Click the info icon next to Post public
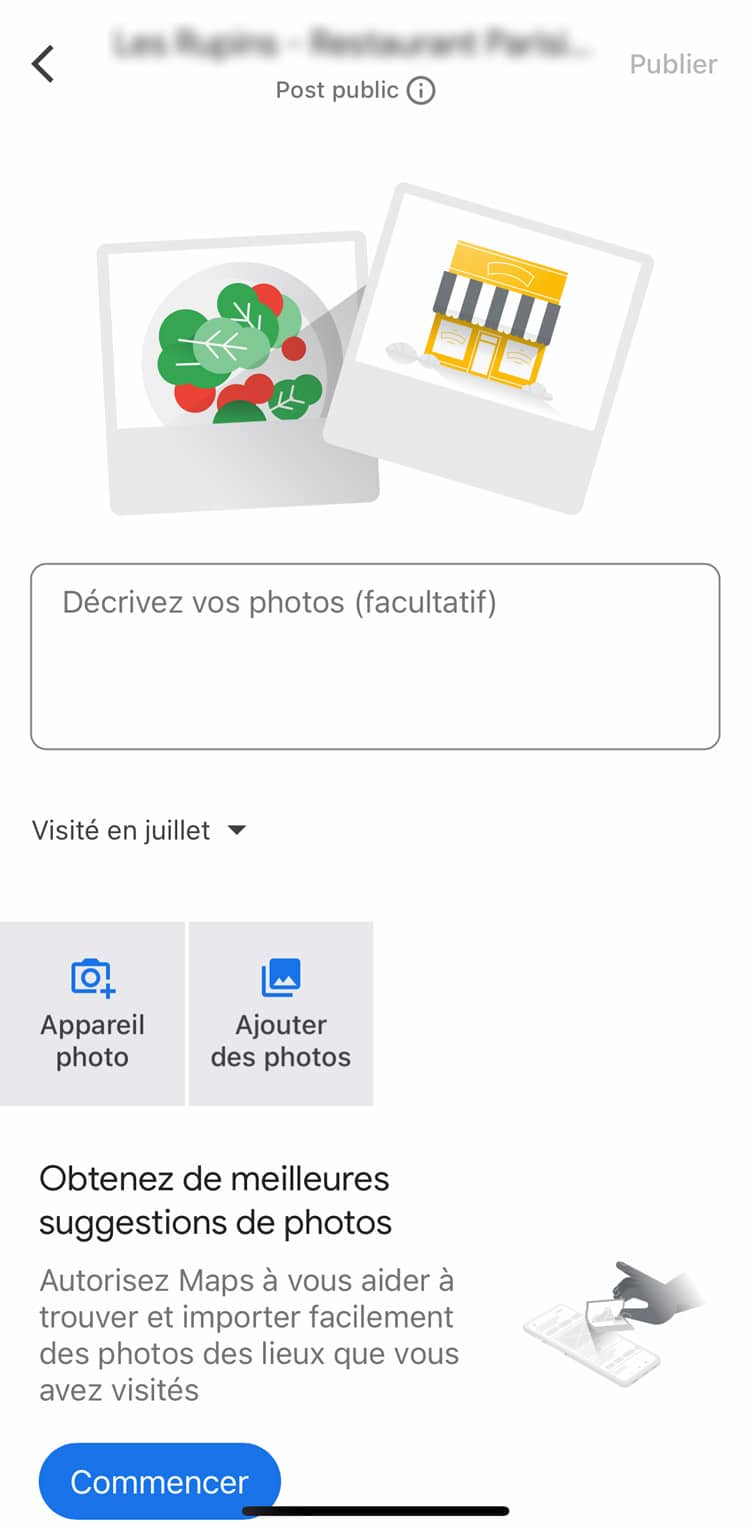The image size is (750, 1531). (x=421, y=90)
